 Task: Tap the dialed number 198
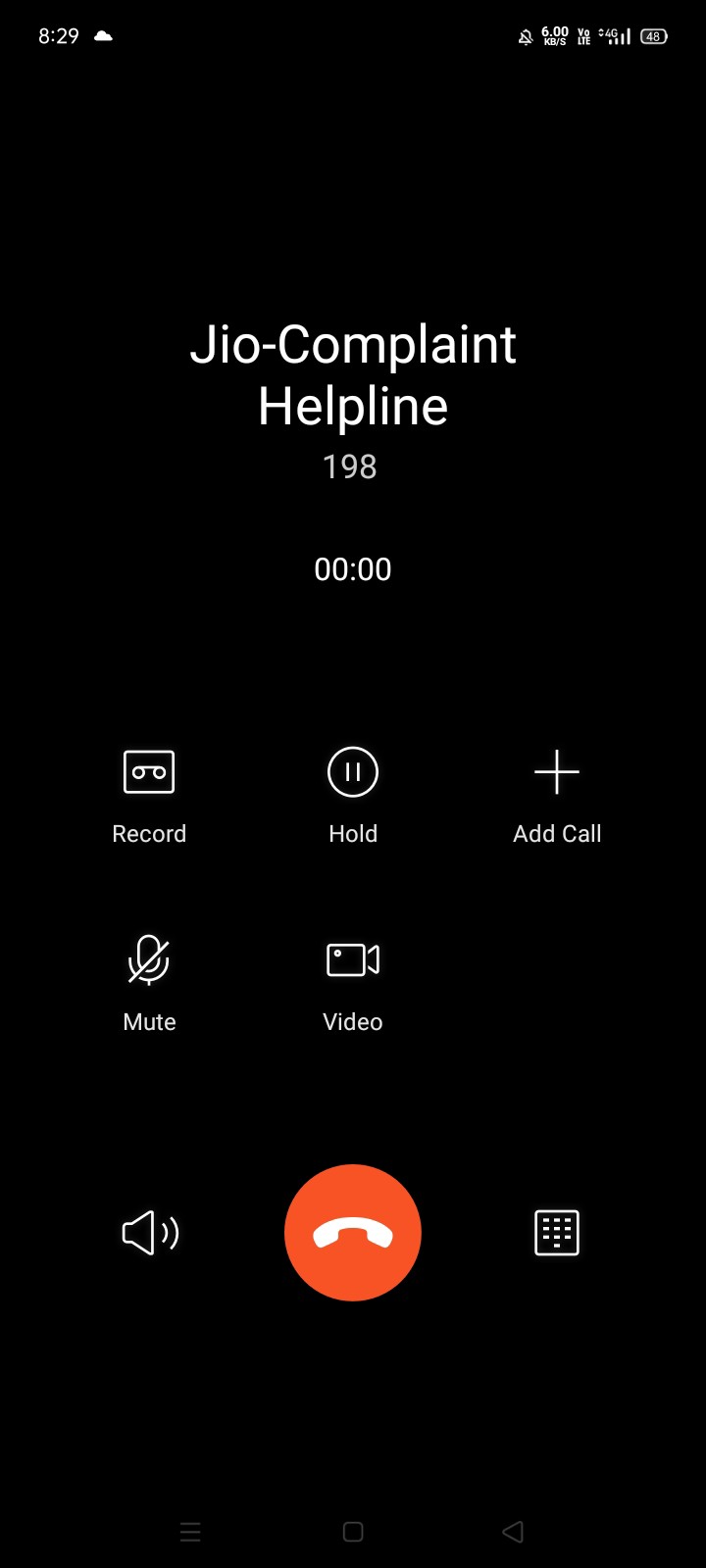[351, 467]
